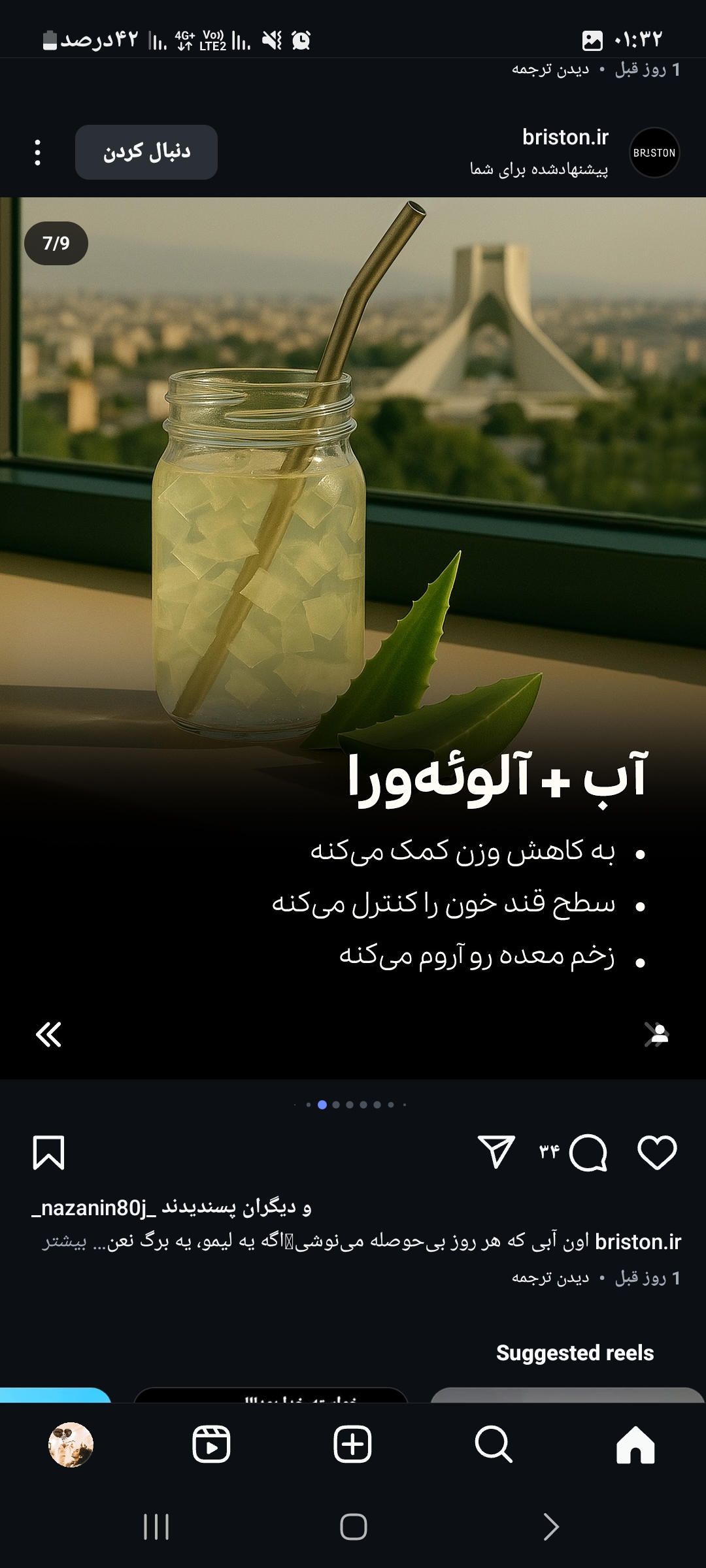Viewport: 706px width, 1568px height.
Task: Open system recent apps
Action: [x=156, y=1527]
